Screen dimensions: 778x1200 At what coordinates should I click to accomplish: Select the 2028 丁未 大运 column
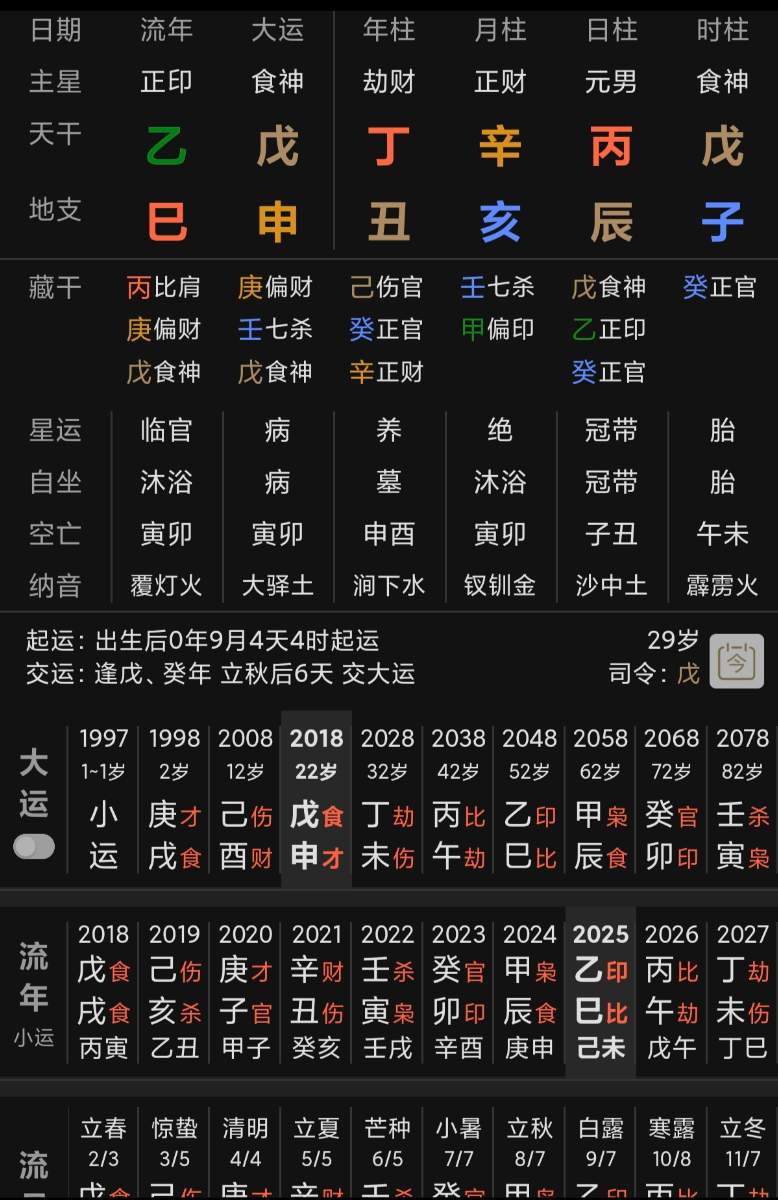[388, 800]
